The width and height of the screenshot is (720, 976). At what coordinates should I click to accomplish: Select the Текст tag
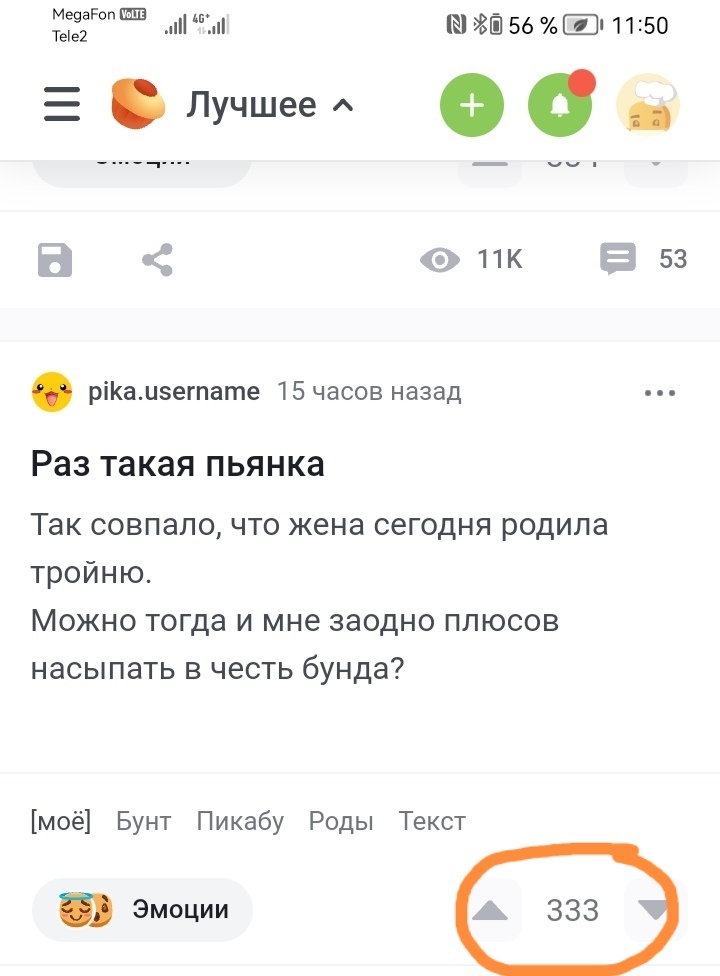point(432,822)
